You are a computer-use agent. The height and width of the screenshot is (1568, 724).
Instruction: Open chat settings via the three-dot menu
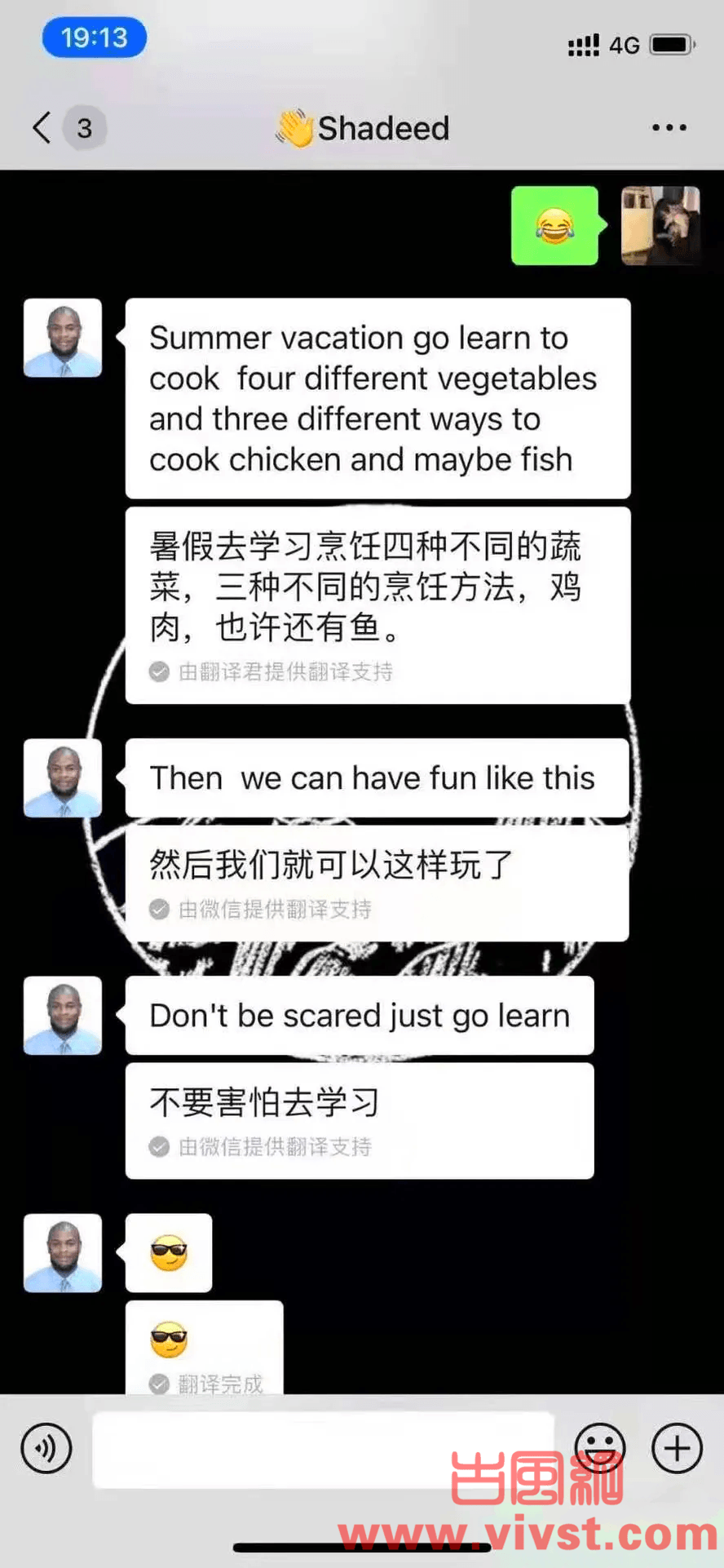tap(669, 128)
